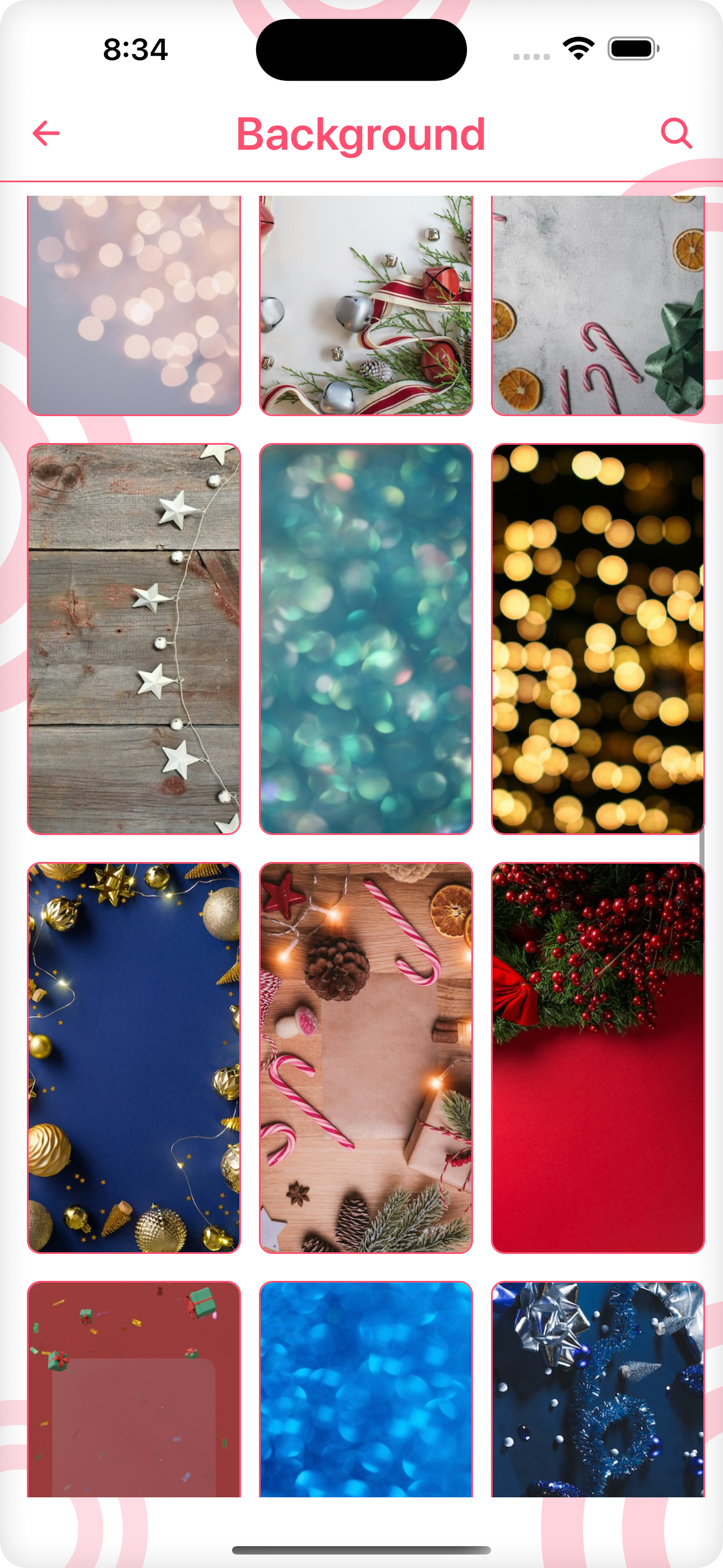Image resolution: width=723 pixels, height=1568 pixels.
Task: Open search with the magnifier icon
Action: click(x=676, y=133)
